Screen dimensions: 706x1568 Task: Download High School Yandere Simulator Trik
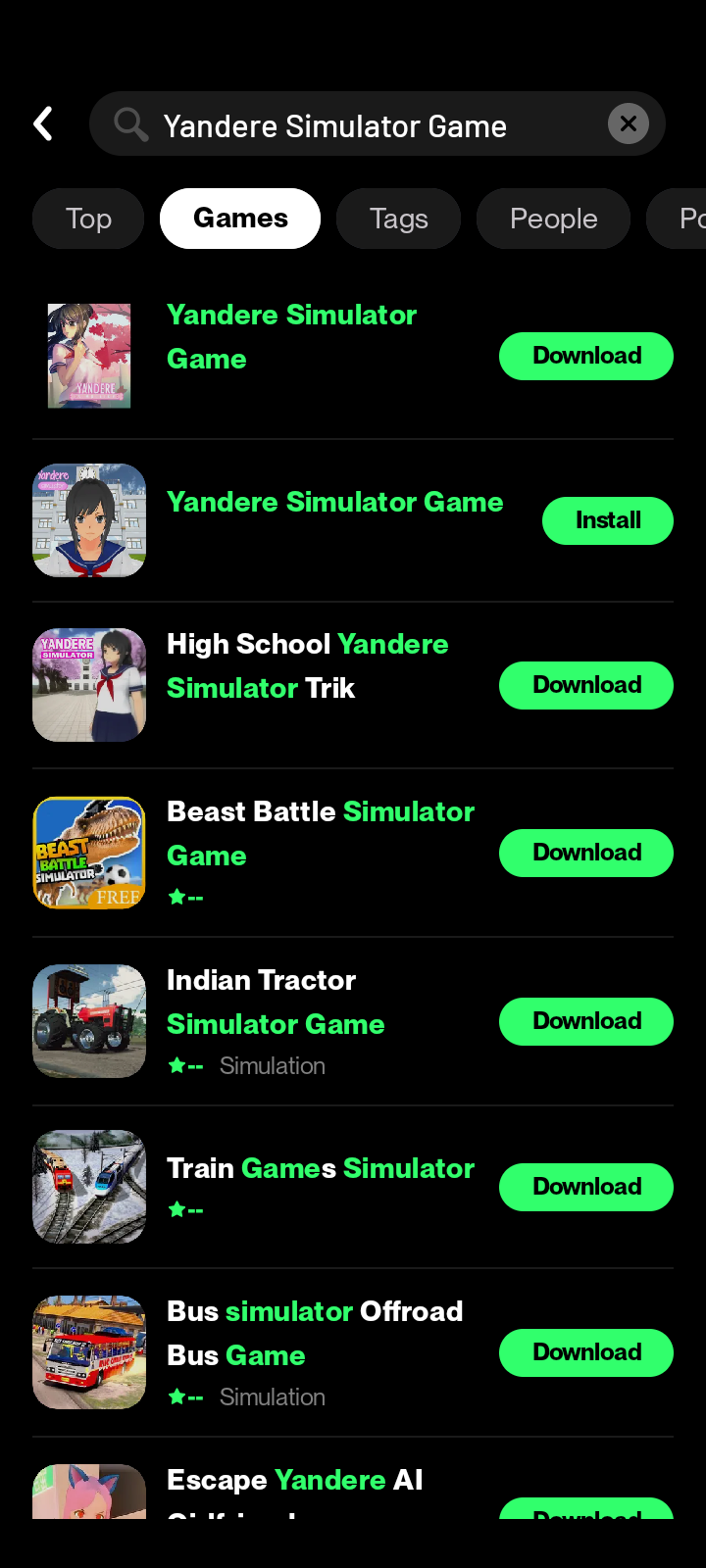(x=585, y=685)
